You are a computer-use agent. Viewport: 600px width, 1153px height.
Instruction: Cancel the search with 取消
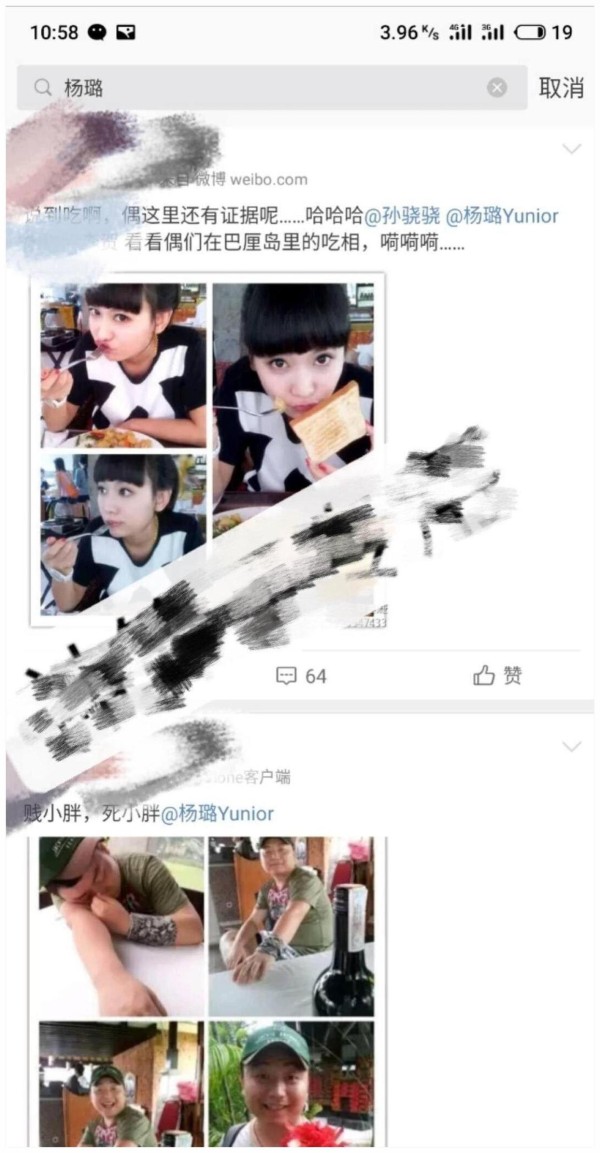[x=561, y=88]
